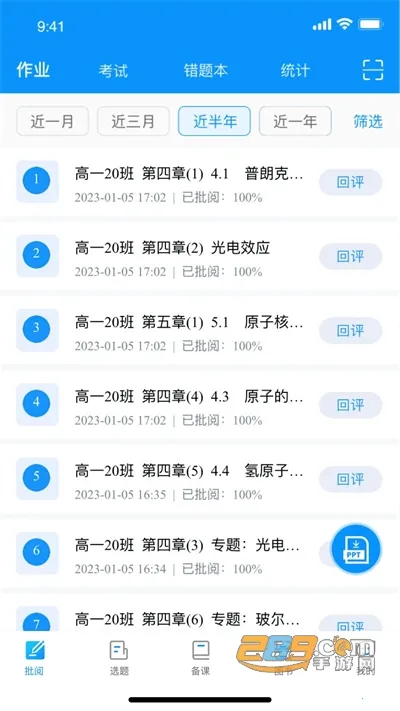Open the scan icon in top bar
This screenshot has height=711, width=400.
[x=373, y=70]
